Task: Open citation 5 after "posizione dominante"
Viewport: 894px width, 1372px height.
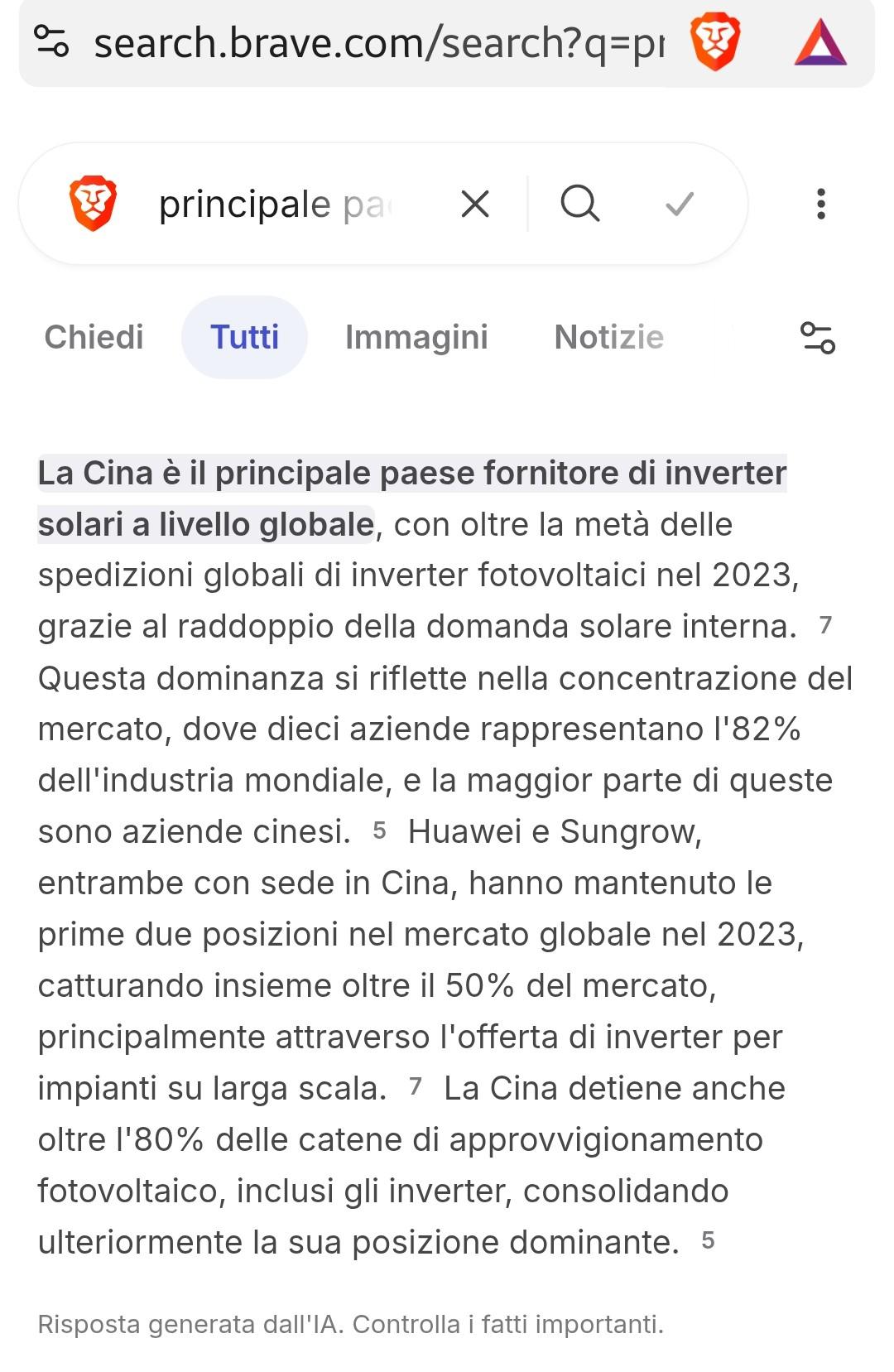Action: tap(708, 1240)
